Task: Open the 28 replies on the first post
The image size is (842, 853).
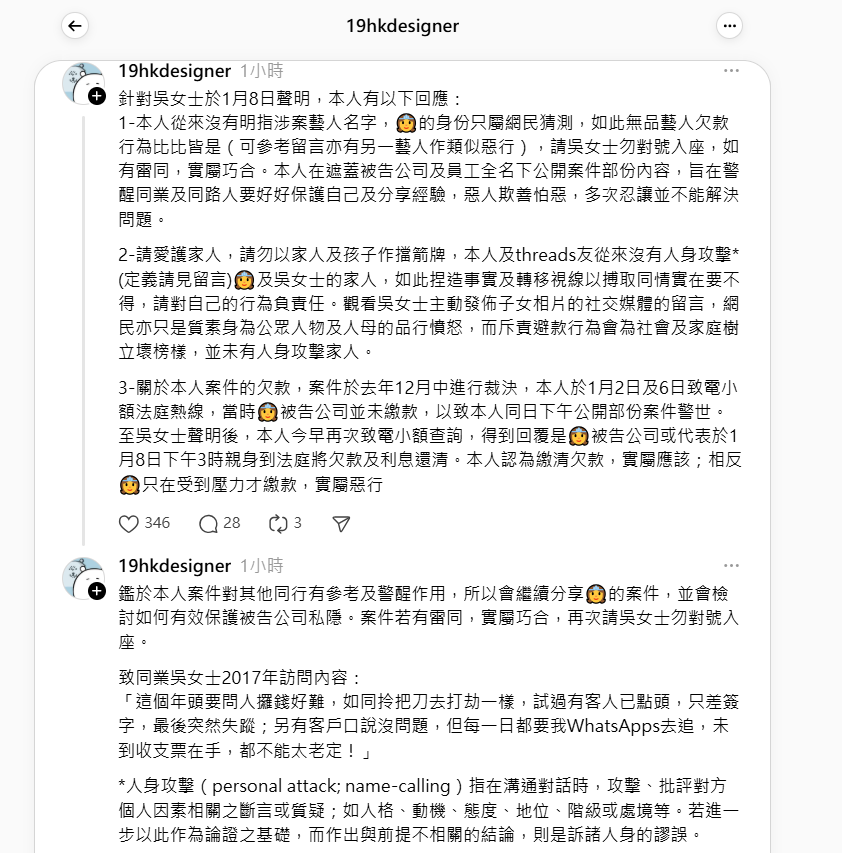Action: point(208,523)
